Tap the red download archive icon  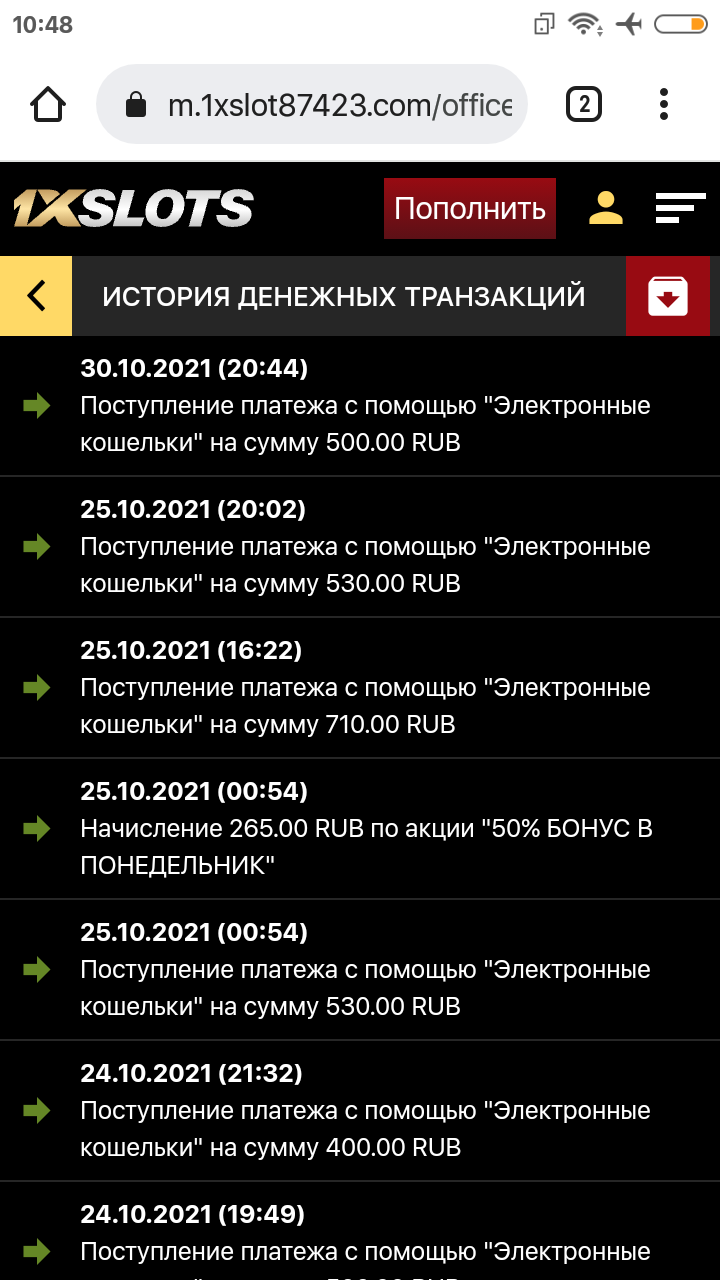click(x=667, y=296)
